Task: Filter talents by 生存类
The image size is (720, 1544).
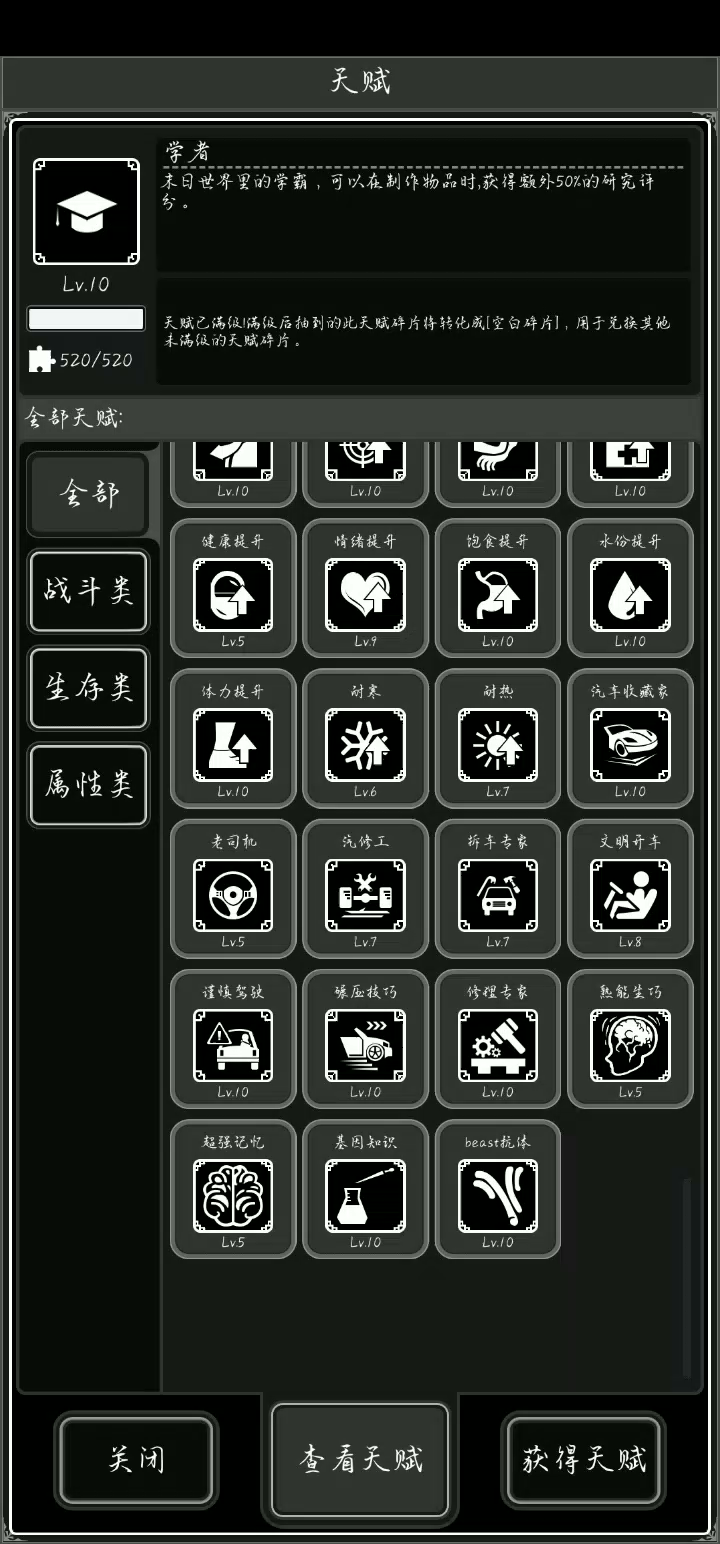Action: pyautogui.click(x=88, y=688)
